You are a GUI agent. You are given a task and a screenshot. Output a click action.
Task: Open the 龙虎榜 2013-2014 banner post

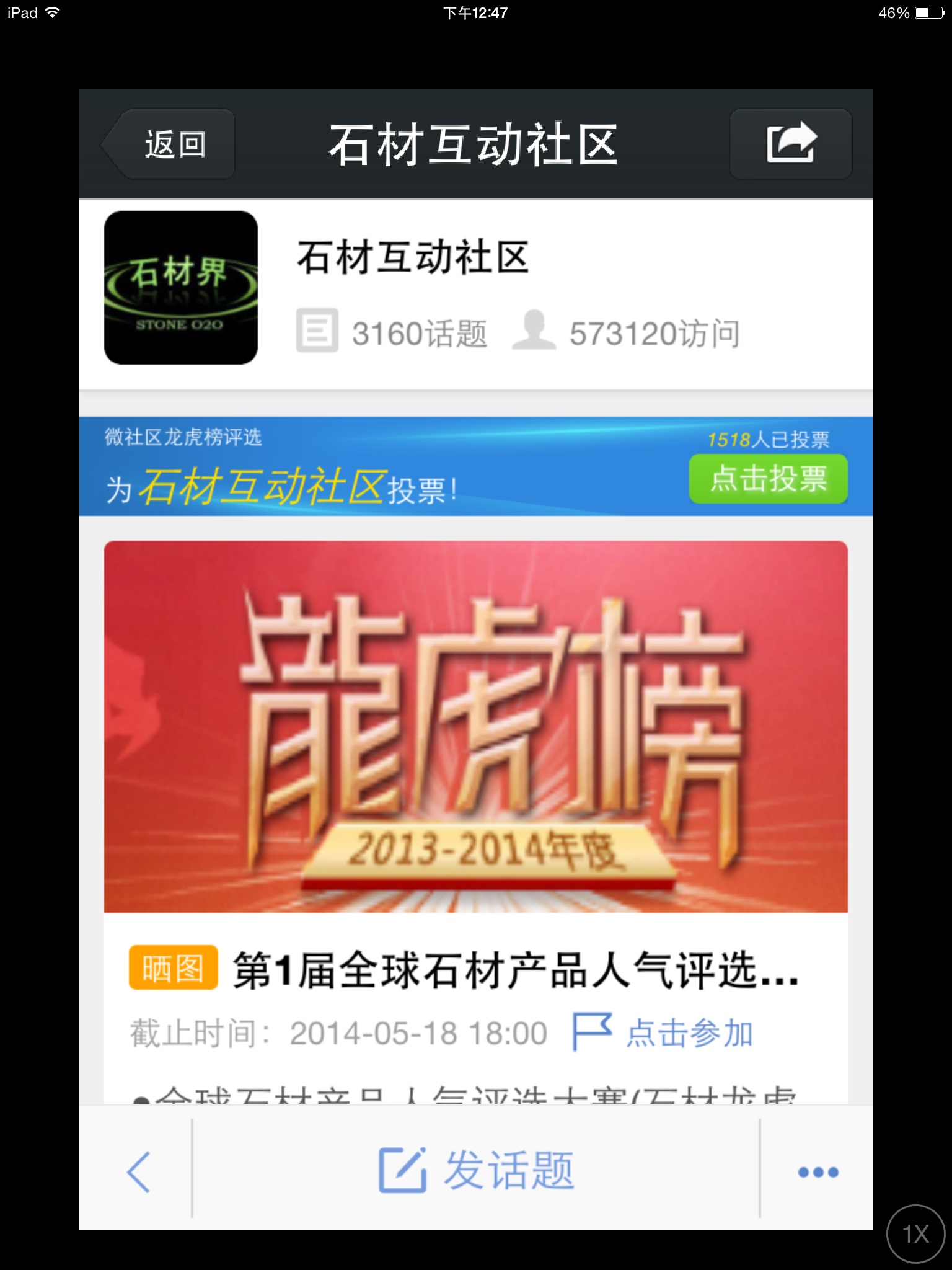pyautogui.click(x=475, y=726)
